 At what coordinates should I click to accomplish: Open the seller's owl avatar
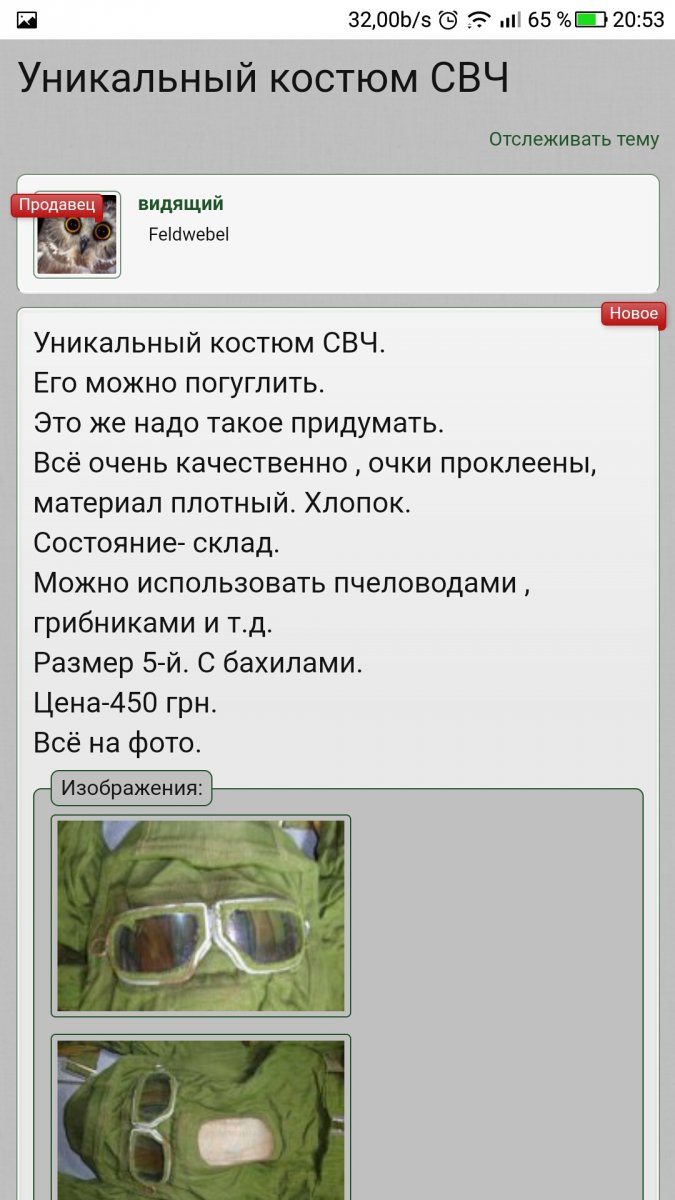(x=77, y=234)
